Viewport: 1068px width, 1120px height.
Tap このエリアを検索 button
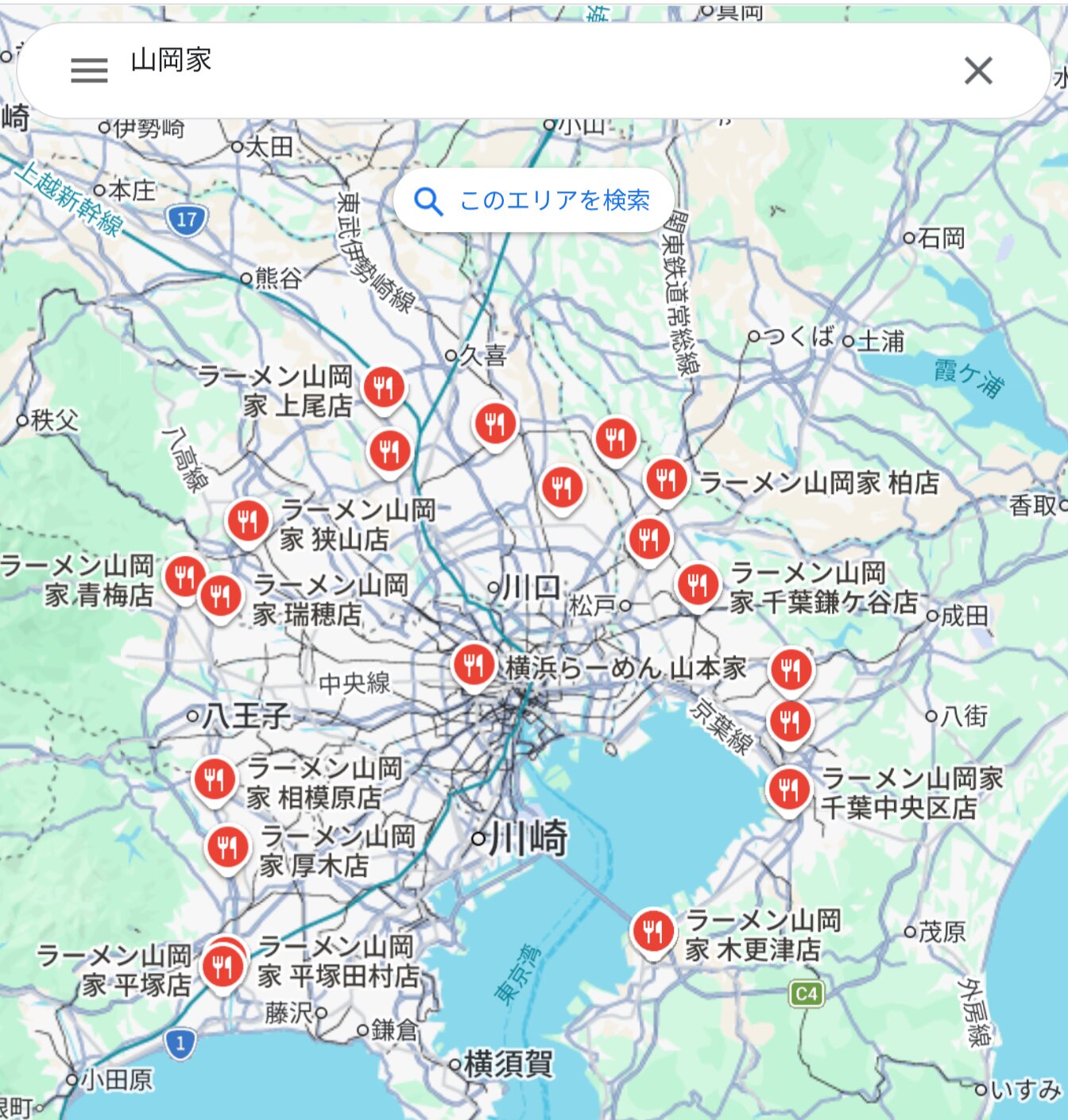534,200
